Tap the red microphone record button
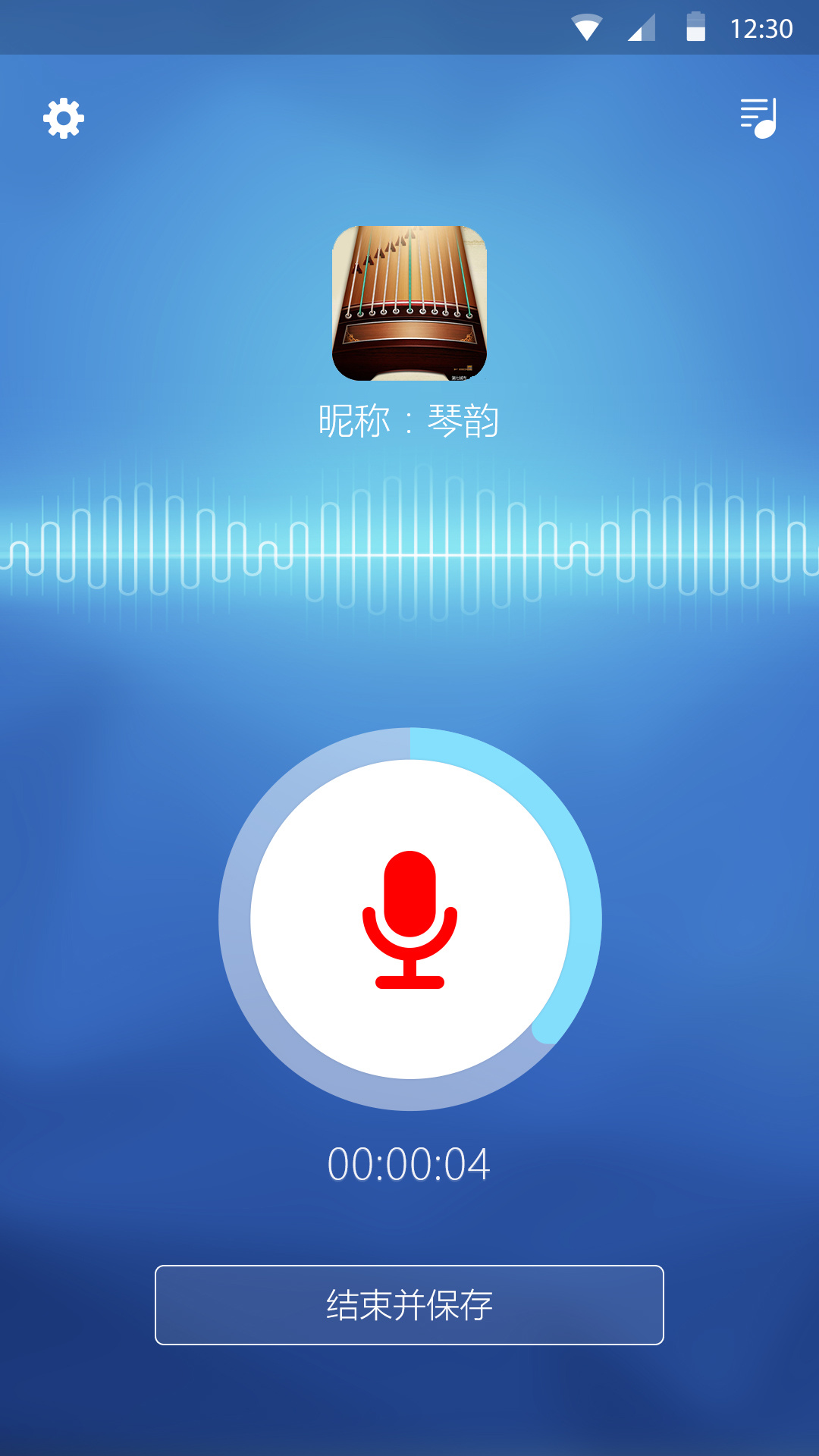819x1456 pixels. 409,919
